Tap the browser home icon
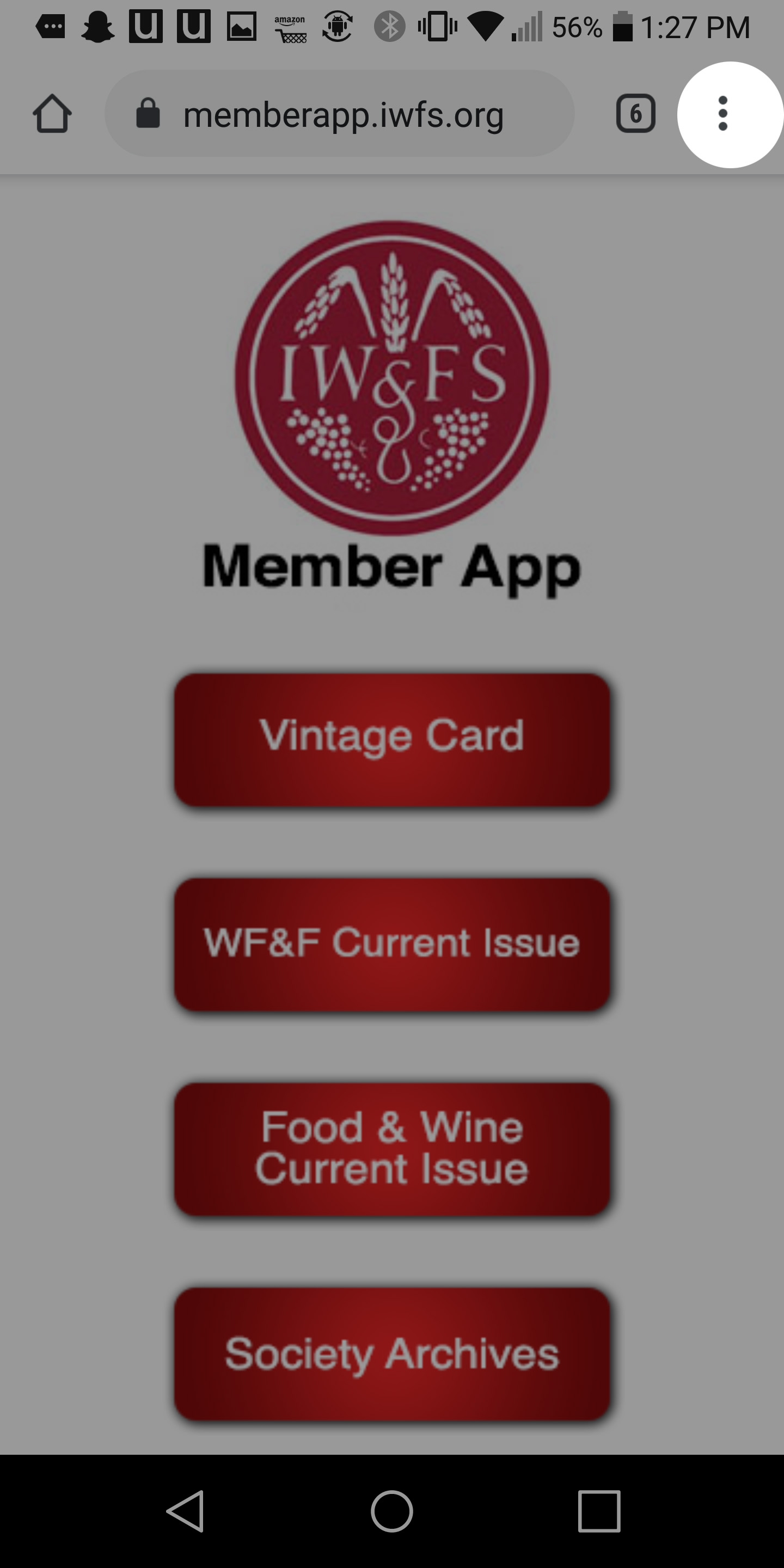Image resolution: width=784 pixels, height=1568 pixels. click(x=52, y=114)
